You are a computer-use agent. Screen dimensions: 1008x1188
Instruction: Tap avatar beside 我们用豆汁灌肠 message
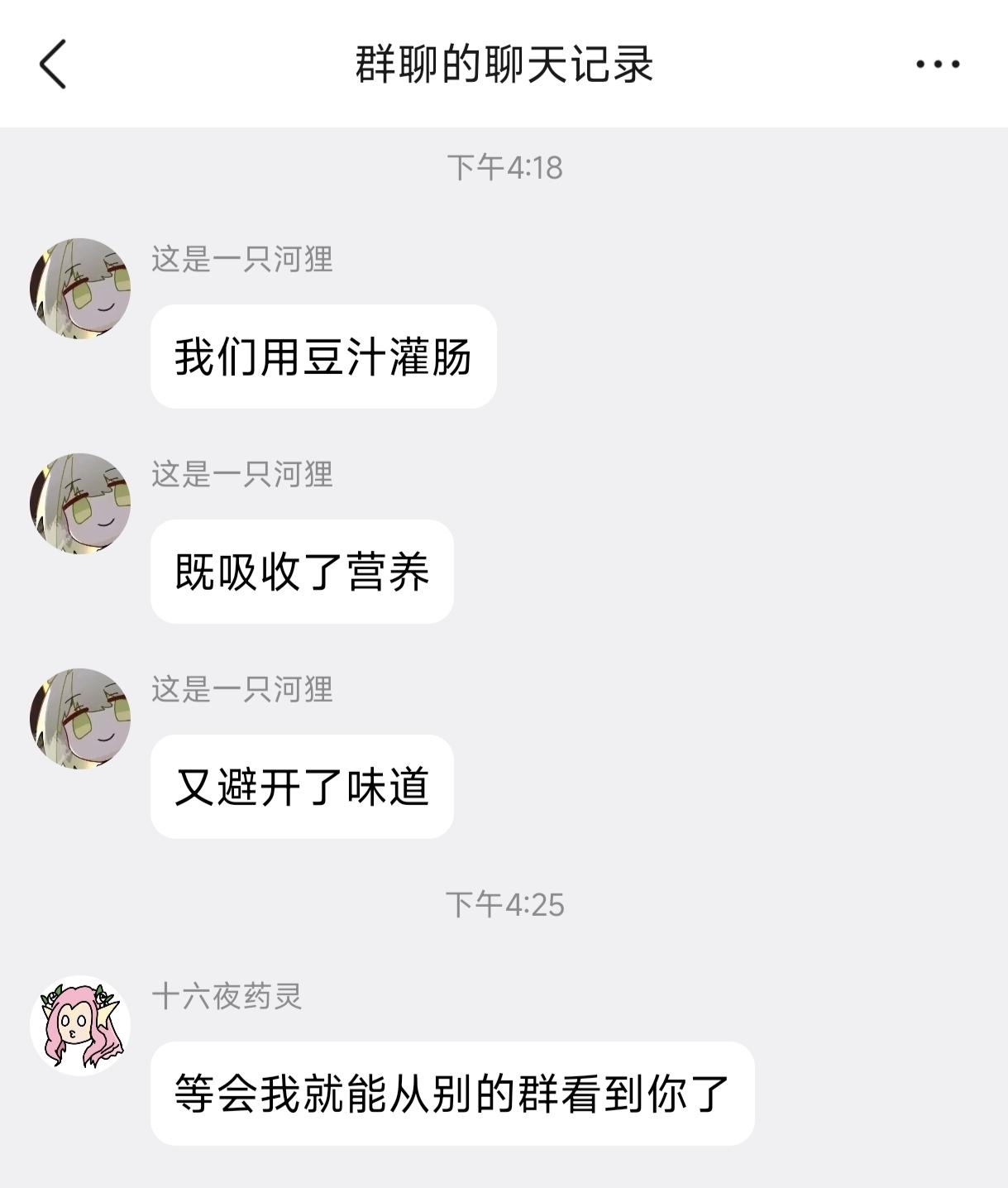click(x=80, y=289)
